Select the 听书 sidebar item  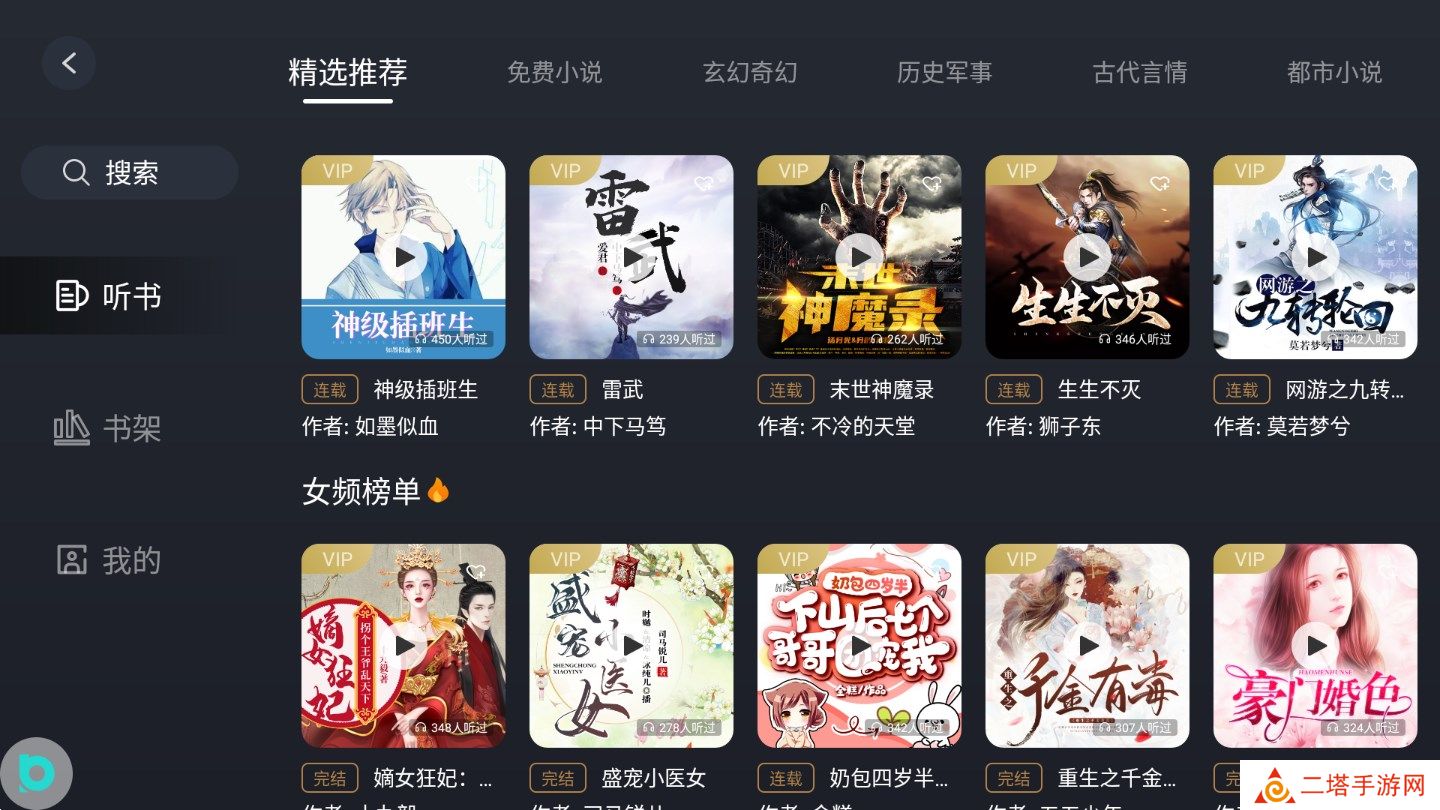coord(108,296)
